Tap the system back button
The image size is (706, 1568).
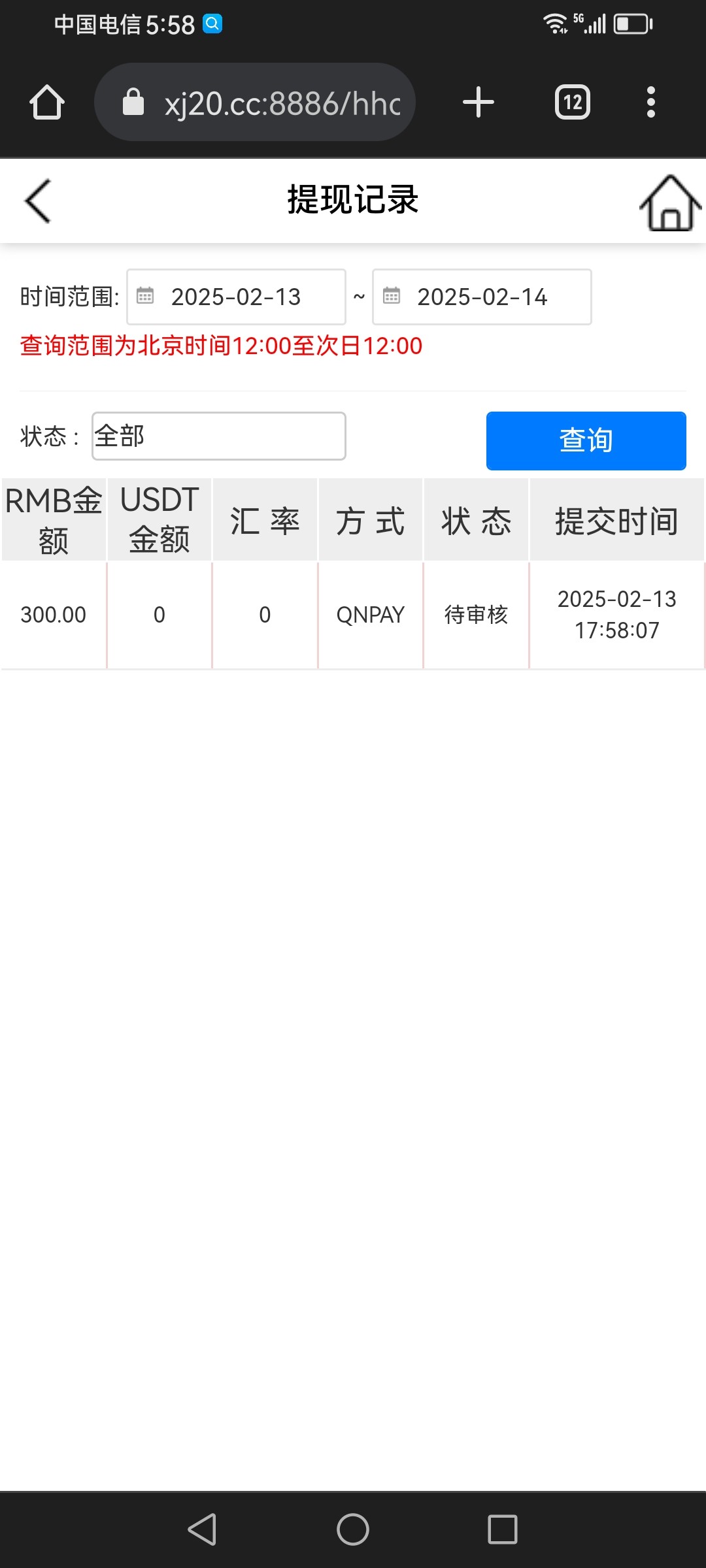pos(202,1529)
